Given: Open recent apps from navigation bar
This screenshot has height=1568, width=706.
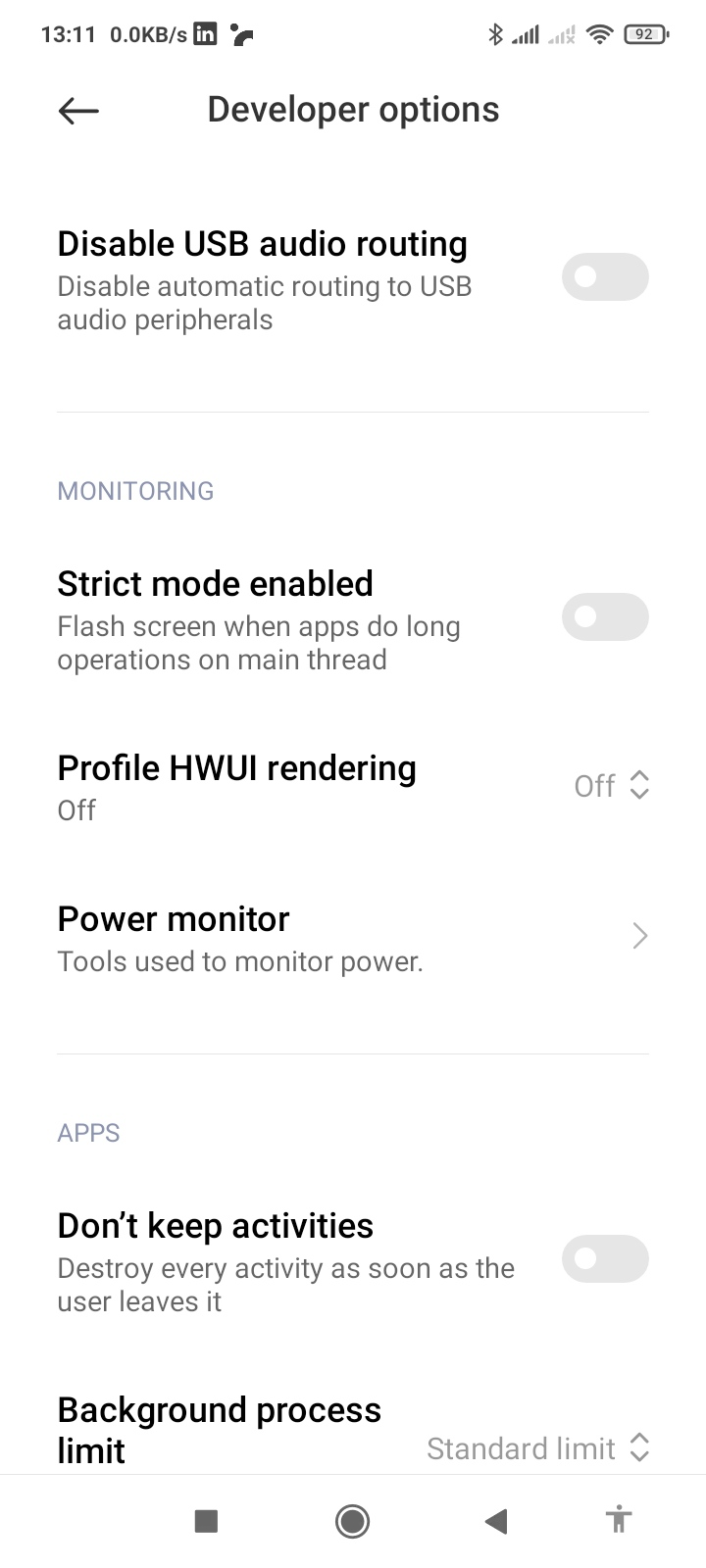Looking at the screenshot, I should click(206, 1521).
